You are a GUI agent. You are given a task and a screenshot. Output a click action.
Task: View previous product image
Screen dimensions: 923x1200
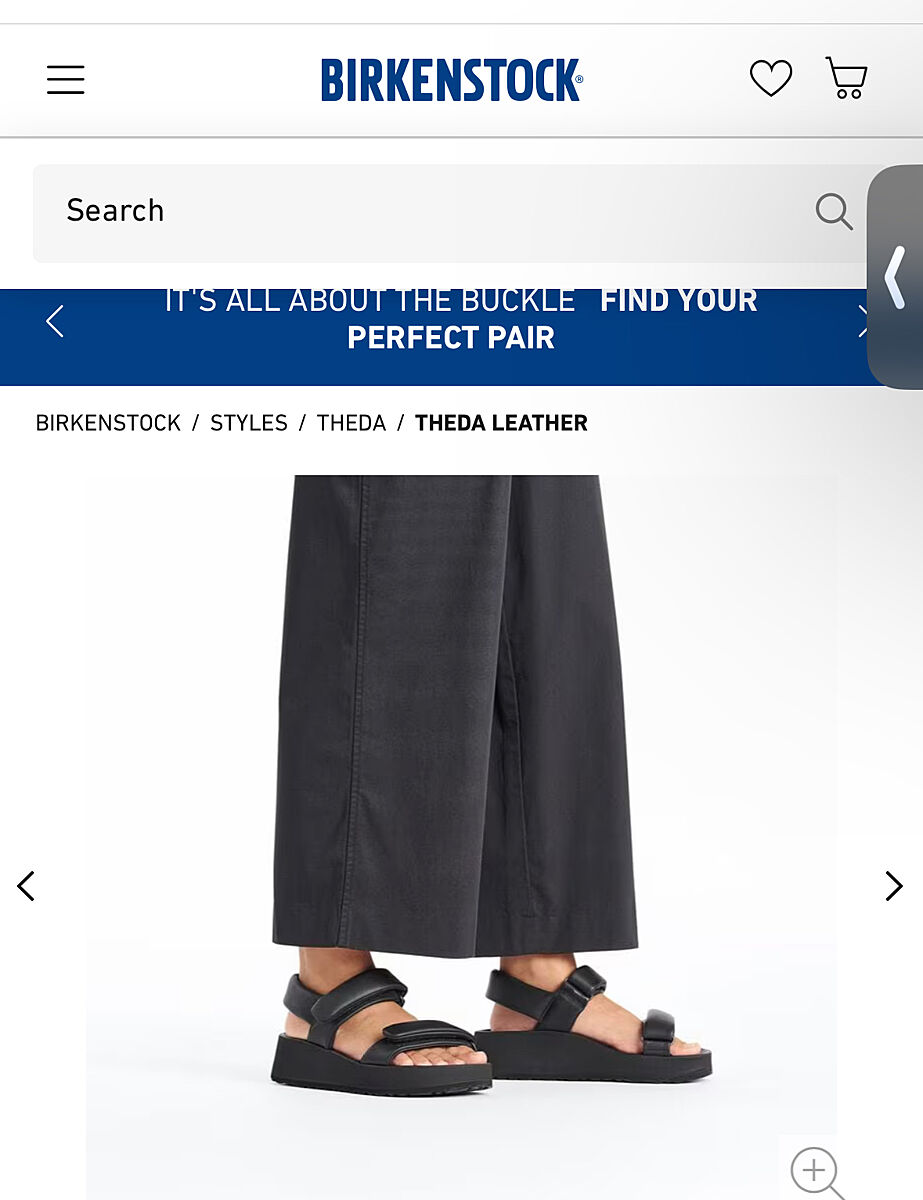(x=26, y=886)
